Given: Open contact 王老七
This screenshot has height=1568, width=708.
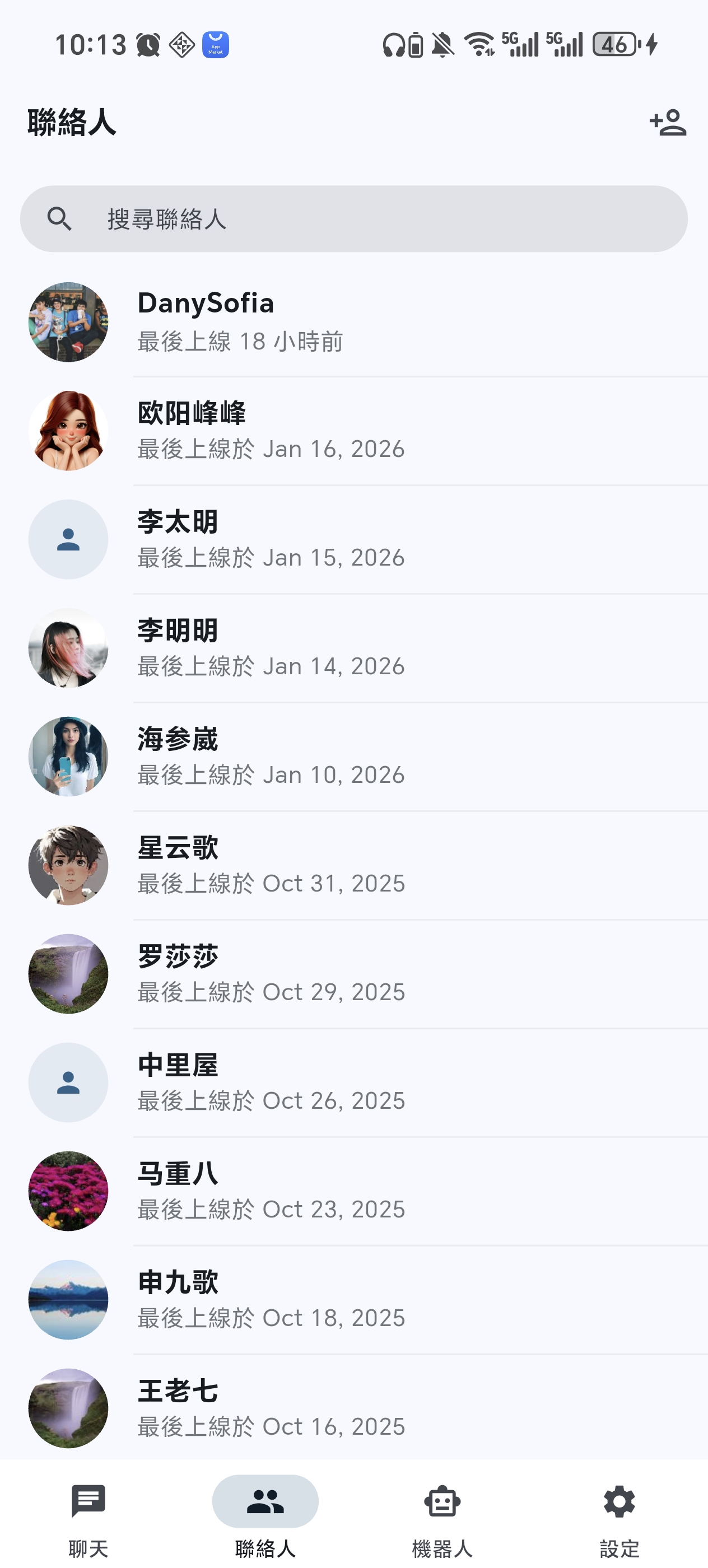Looking at the screenshot, I should click(353, 1408).
